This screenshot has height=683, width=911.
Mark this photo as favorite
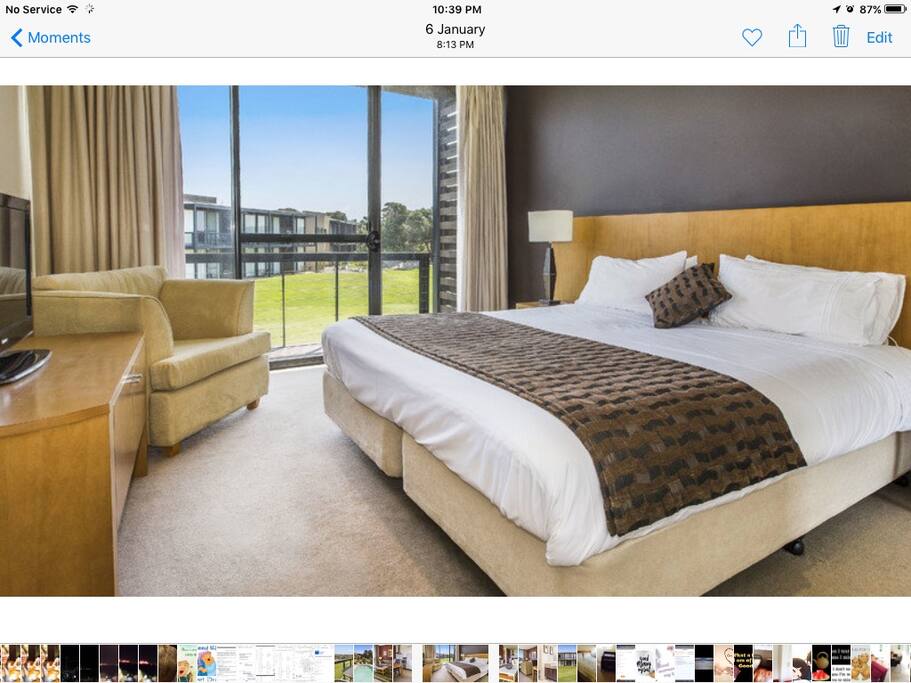[752, 38]
